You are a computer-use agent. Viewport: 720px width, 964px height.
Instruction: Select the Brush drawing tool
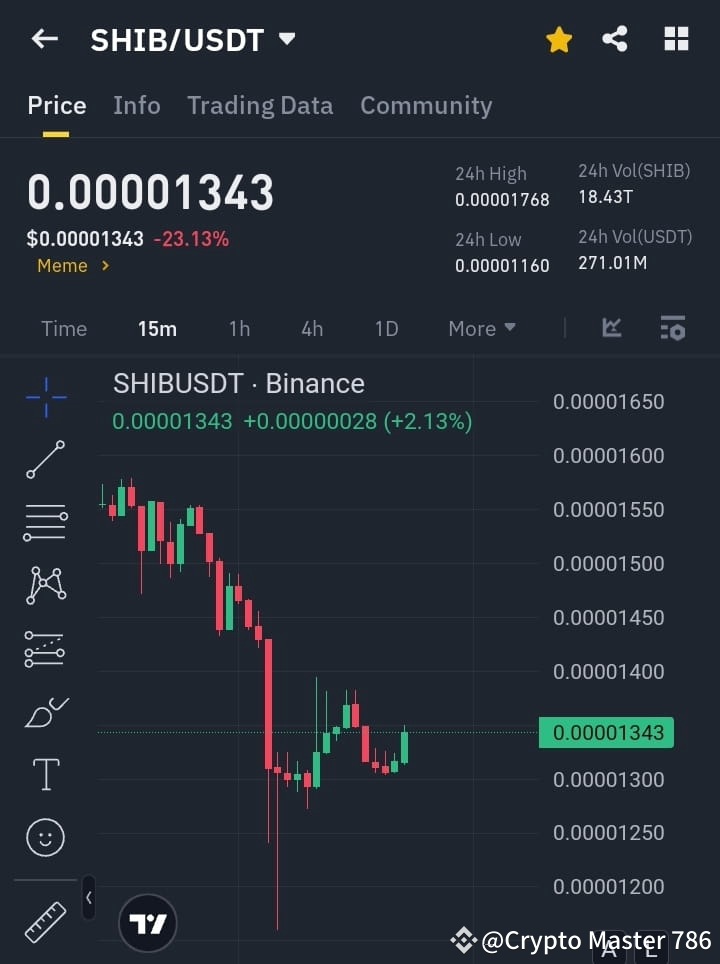(45, 712)
